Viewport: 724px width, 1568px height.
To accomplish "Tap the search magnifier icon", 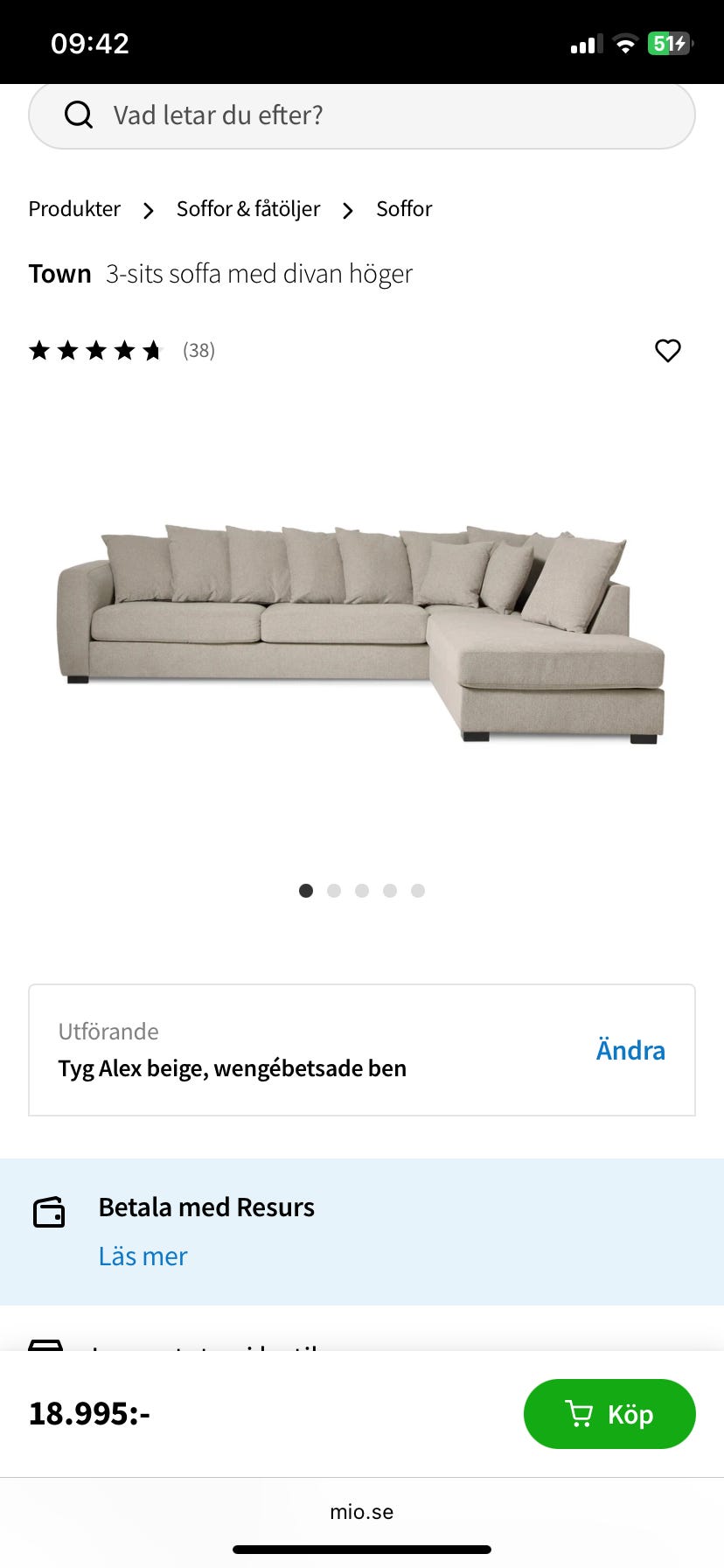I will pyautogui.click(x=79, y=114).
